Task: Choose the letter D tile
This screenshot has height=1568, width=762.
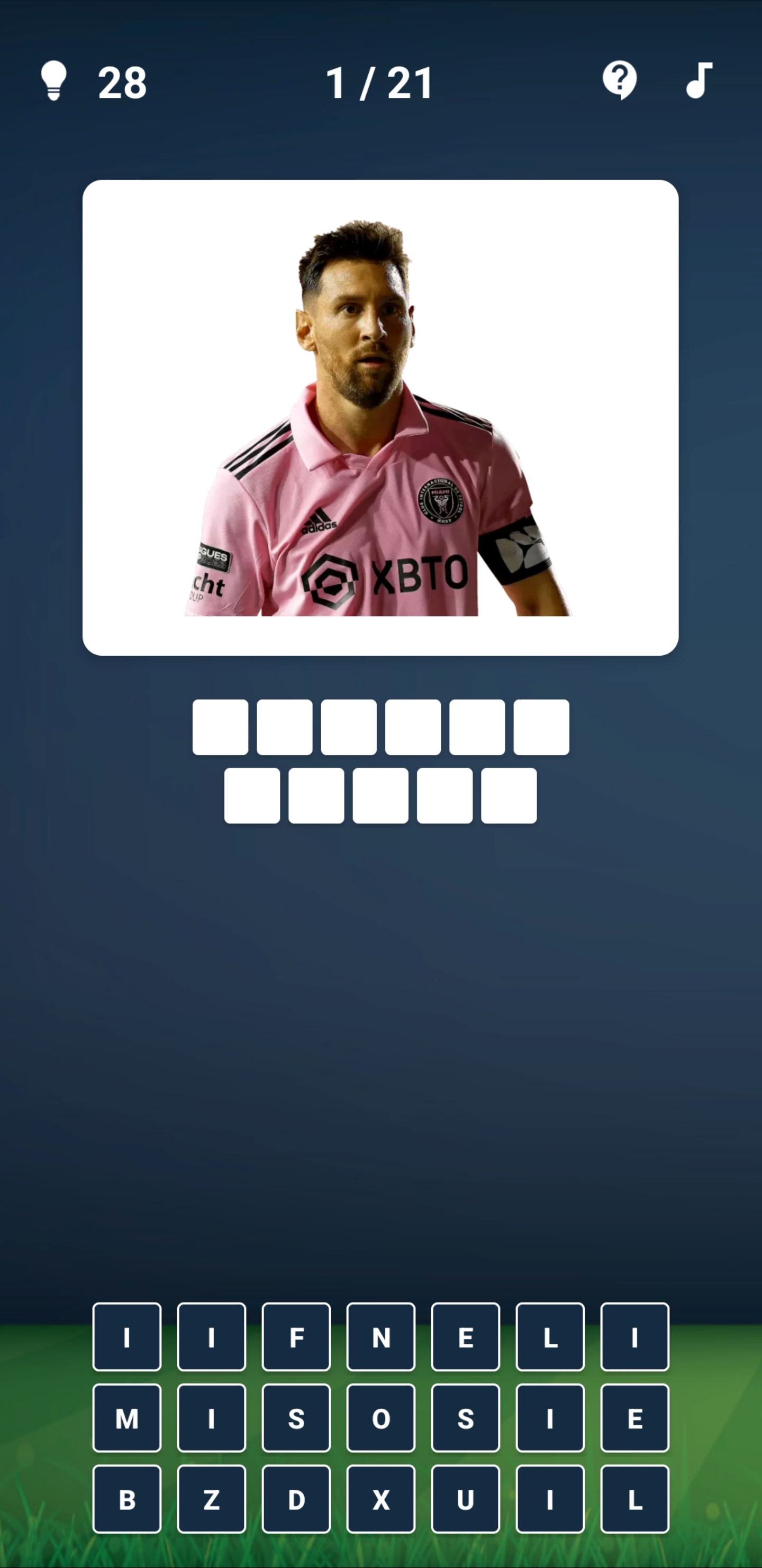Action: click(x=296, y=1499)
